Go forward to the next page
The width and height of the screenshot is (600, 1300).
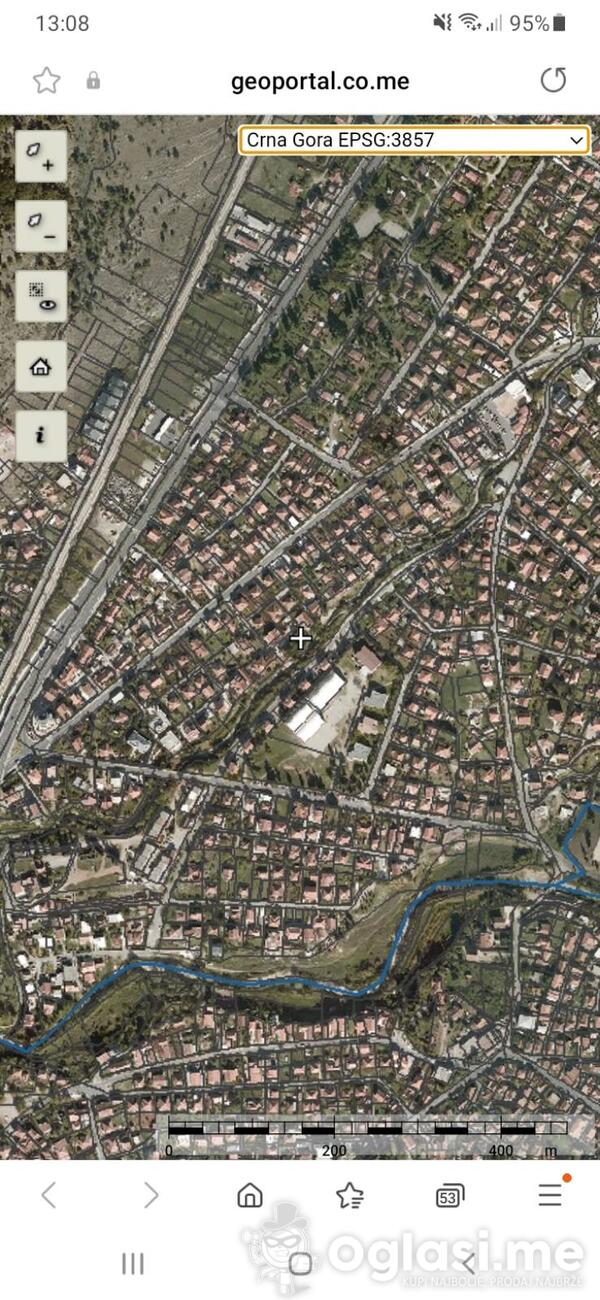150,1194
